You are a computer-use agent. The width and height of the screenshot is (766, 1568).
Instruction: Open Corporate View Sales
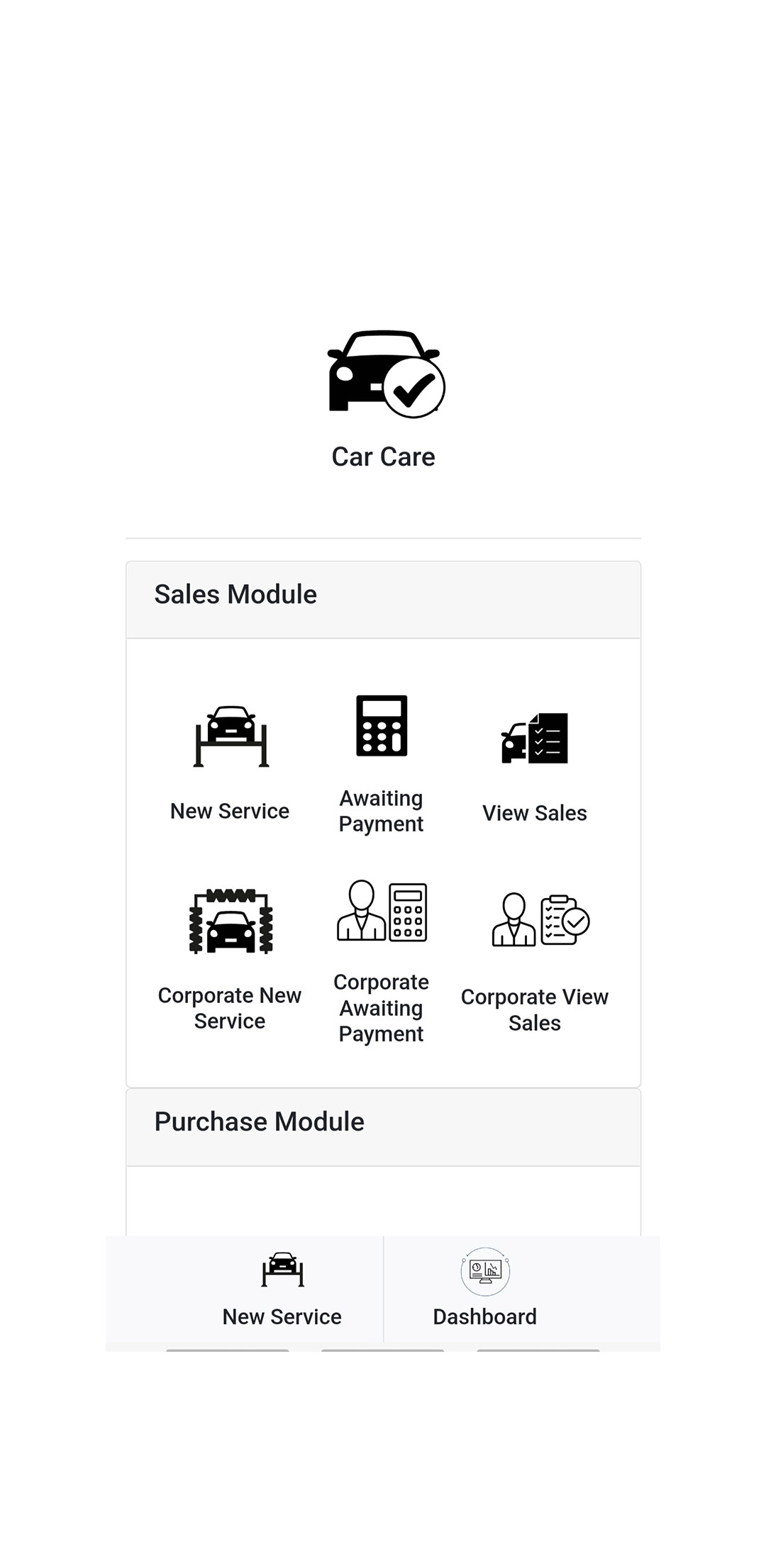tap(534, 957)
